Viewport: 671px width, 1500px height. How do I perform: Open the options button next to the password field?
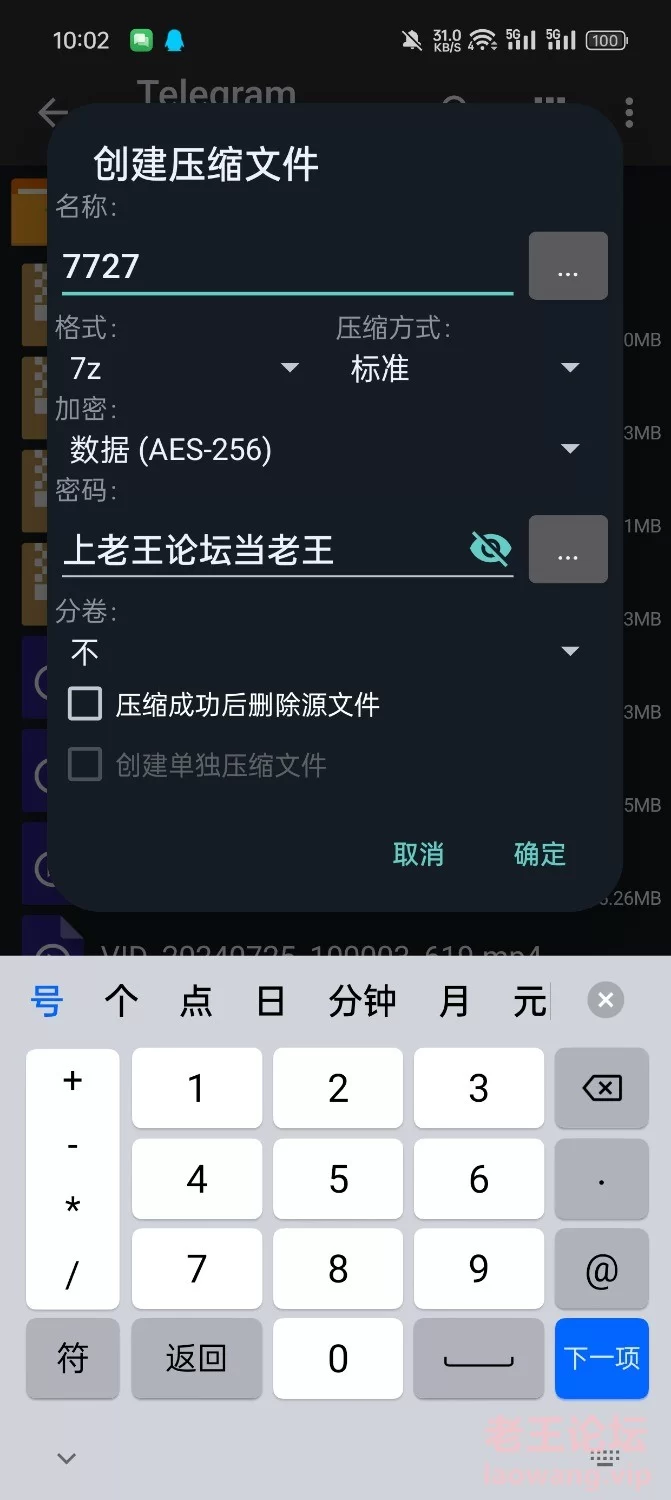coord(567,549)
